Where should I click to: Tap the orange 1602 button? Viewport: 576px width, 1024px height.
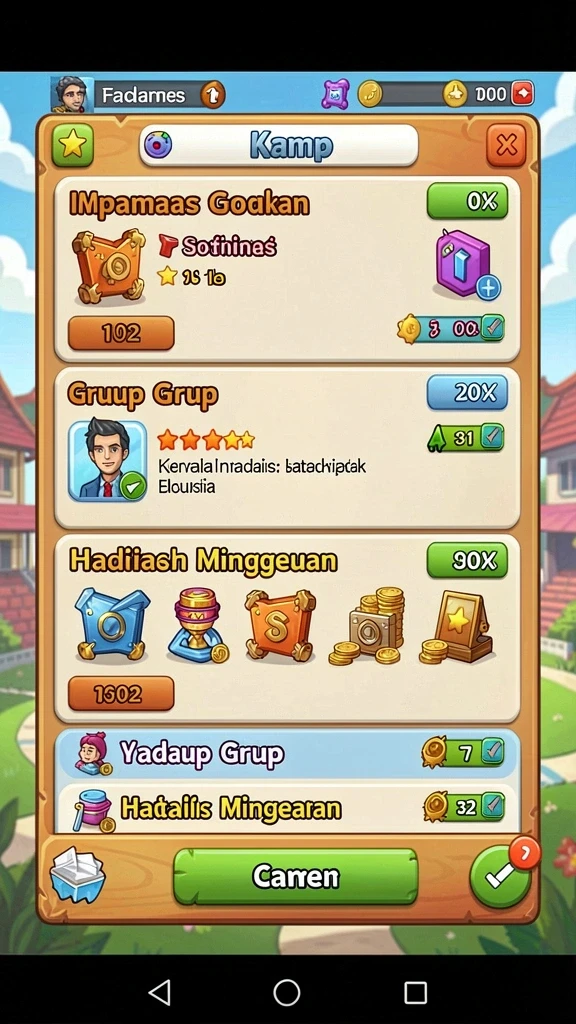click(x=121, y=693)
